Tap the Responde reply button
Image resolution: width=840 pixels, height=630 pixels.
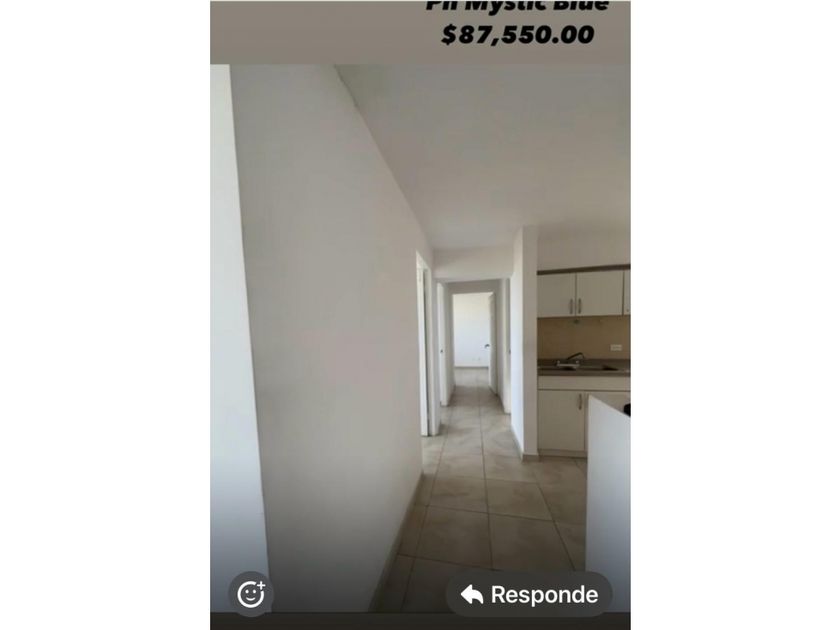tap(529, 594)
